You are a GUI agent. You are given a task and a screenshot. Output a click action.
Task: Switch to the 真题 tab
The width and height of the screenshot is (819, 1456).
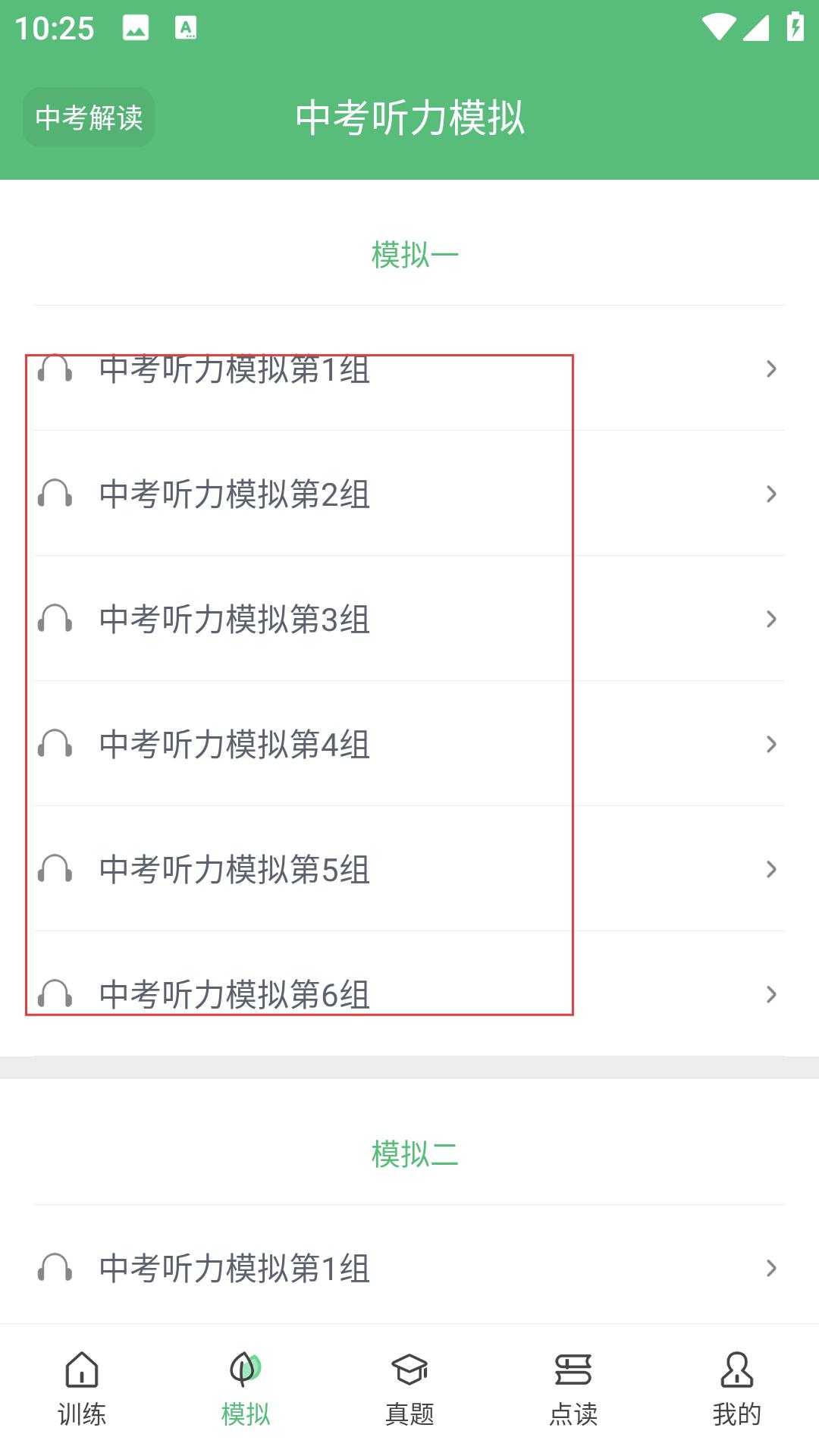click(409, 1389)
